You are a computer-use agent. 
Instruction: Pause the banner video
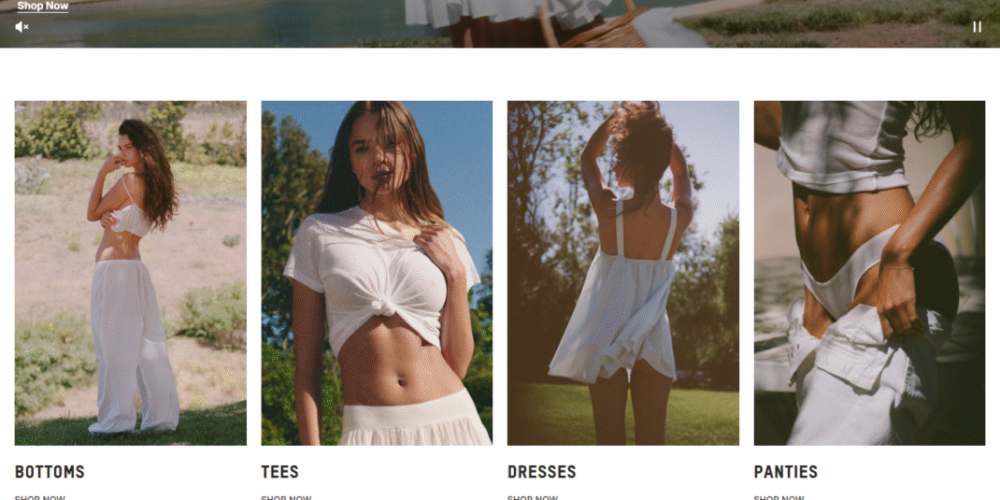[x=977, y=27]
